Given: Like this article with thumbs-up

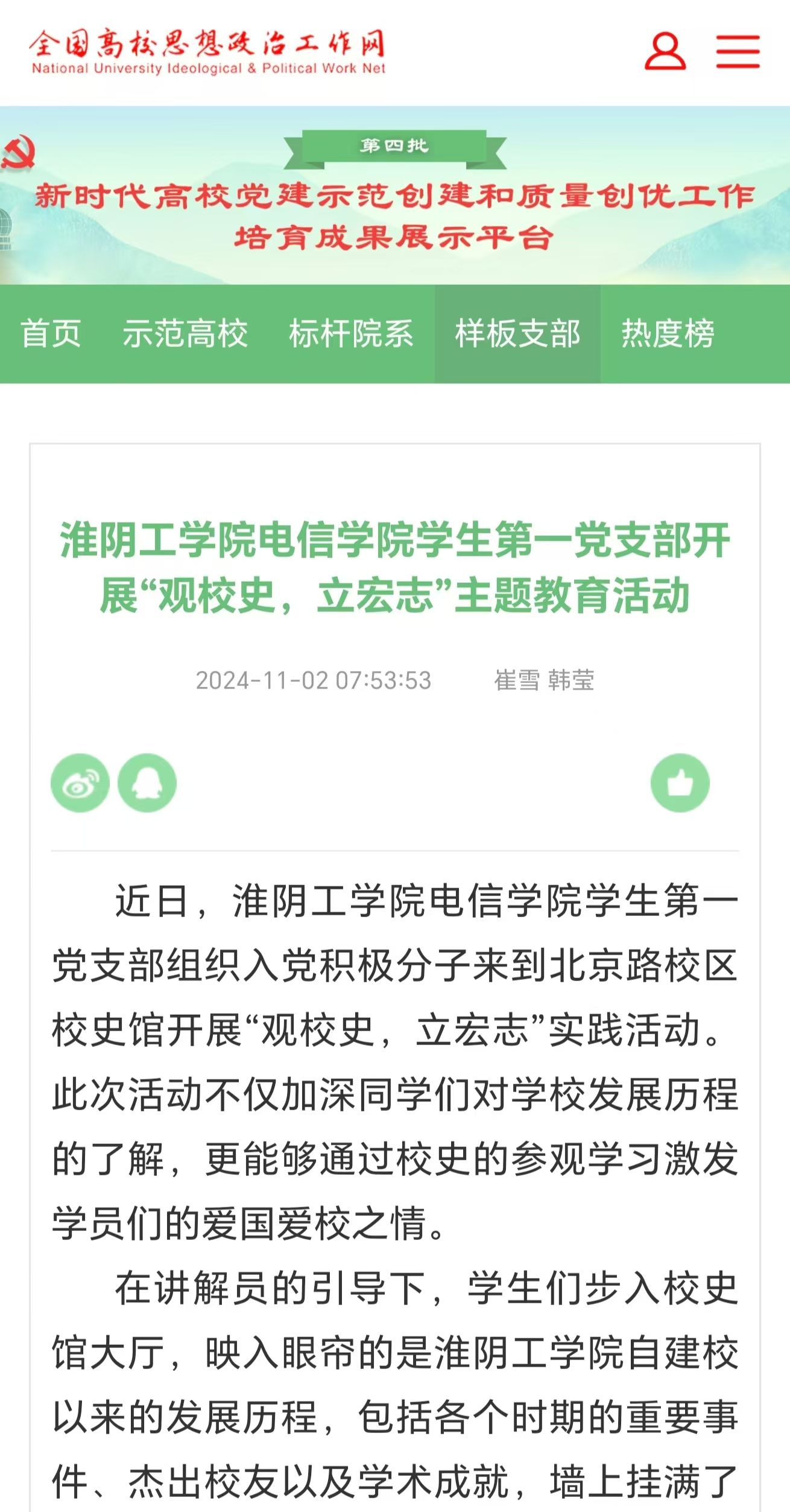Looking at the screenshot, I should click(x=680, y=783).
